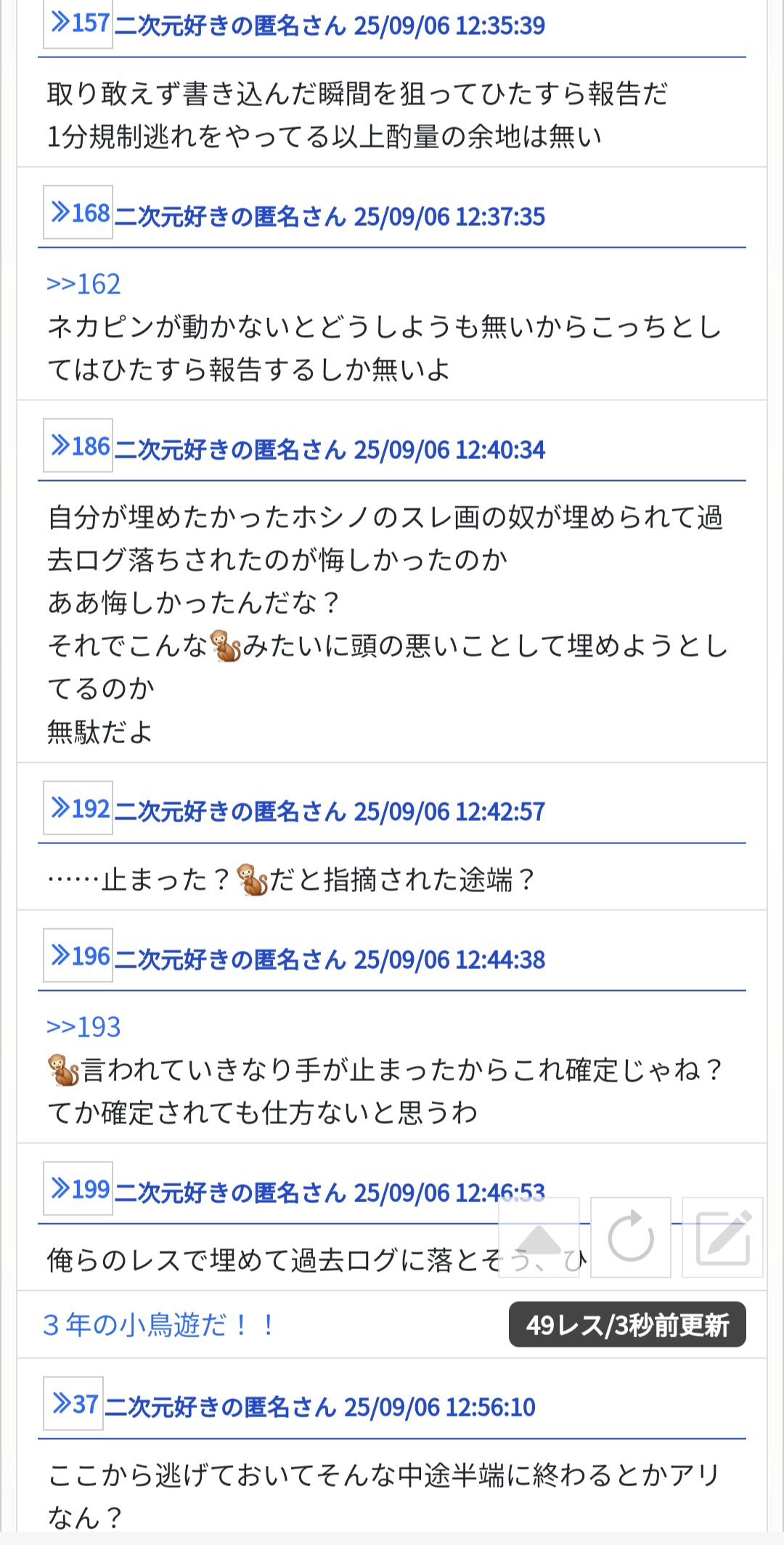The height and width of the screenshot is (1545, 784).
Task: Tap the >>192 post number button
Action: coord(78,808)
